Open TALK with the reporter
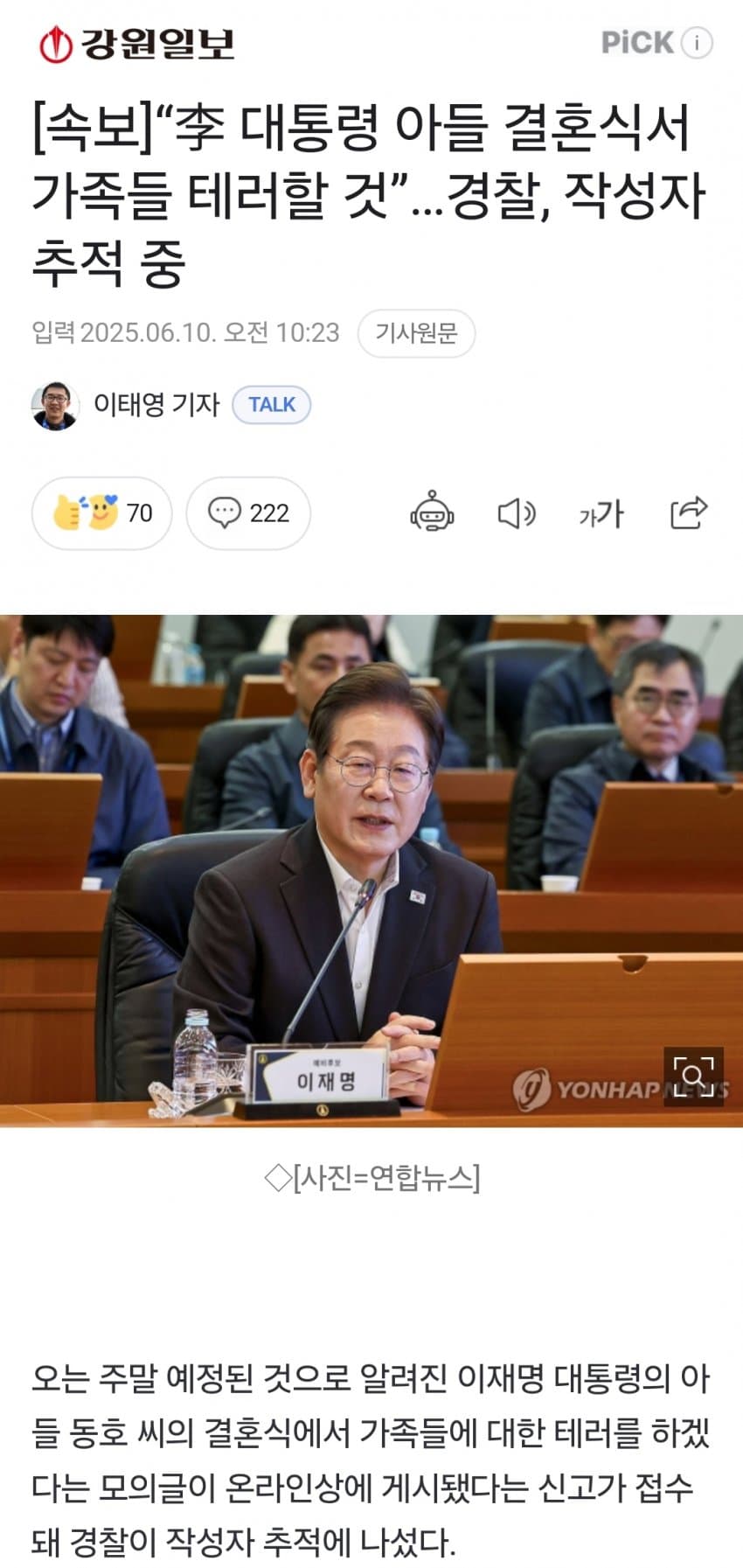This screenshot has height=1568, width=743. pyautogui.click(x=272, y=405)
